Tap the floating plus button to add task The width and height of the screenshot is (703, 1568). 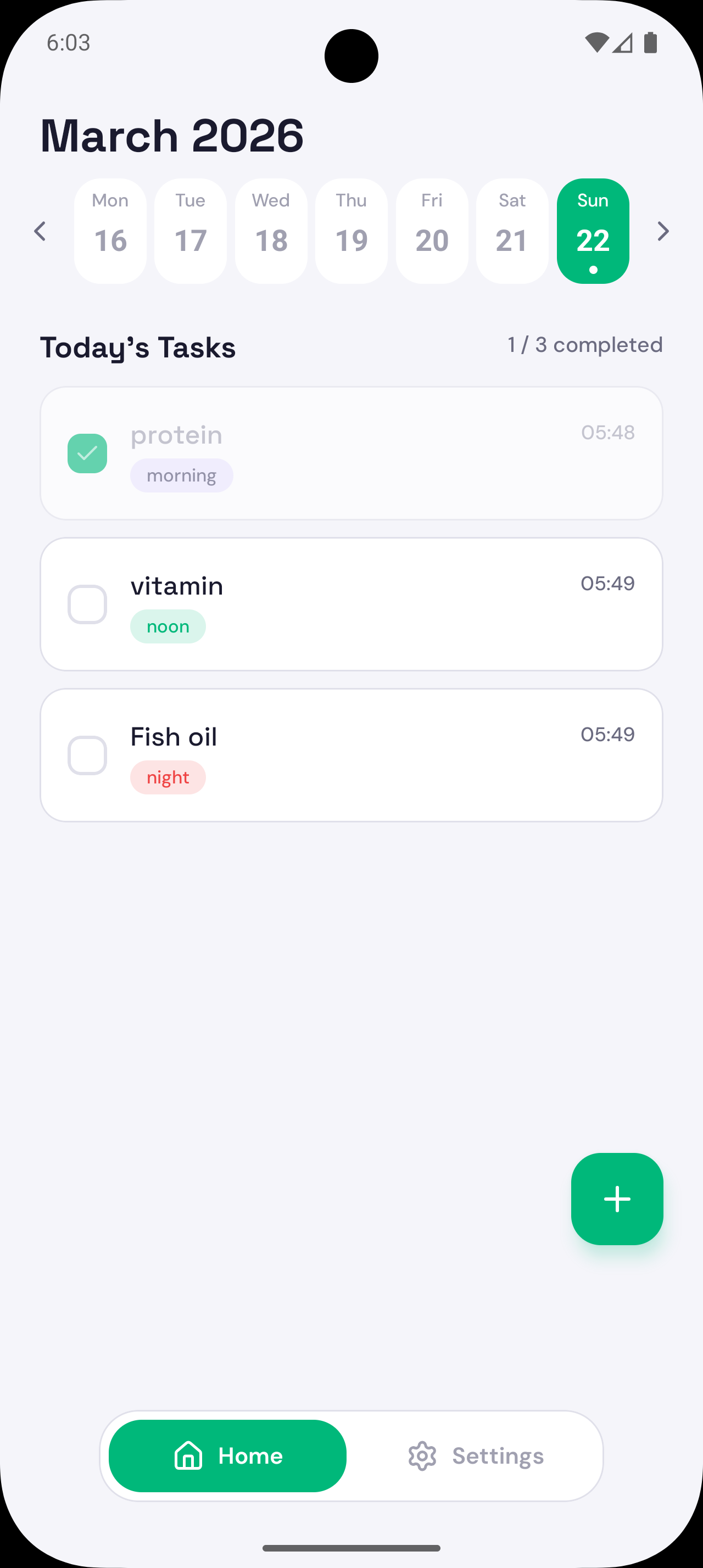(617, 1198)
